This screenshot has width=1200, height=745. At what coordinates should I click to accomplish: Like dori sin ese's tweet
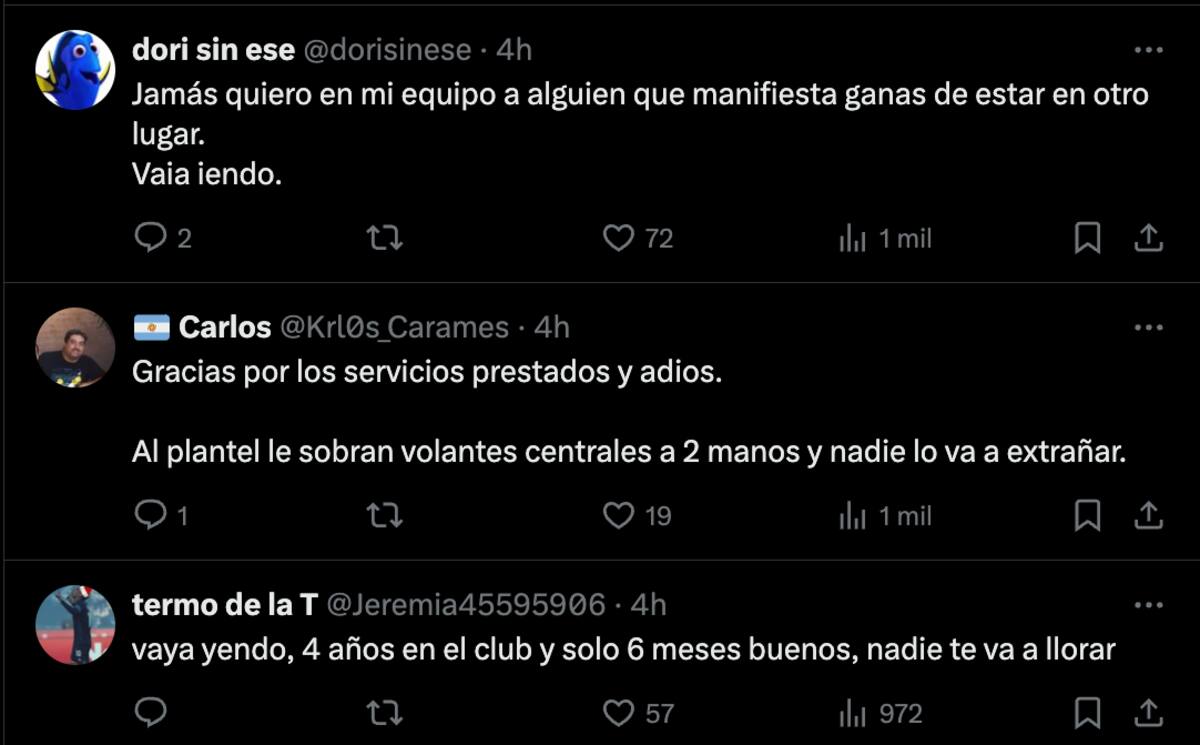[620, 238]
